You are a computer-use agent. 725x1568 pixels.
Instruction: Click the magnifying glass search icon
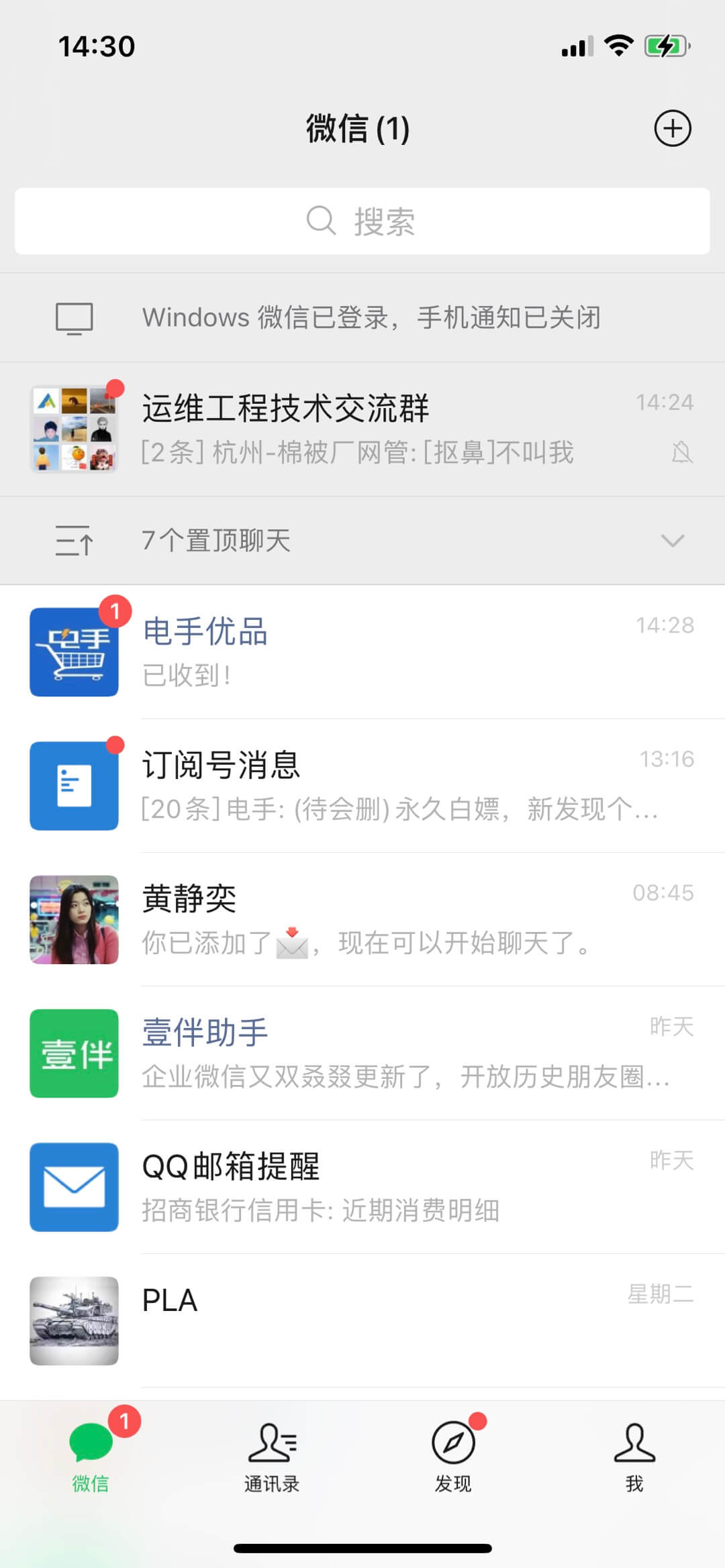pos(321,221)
